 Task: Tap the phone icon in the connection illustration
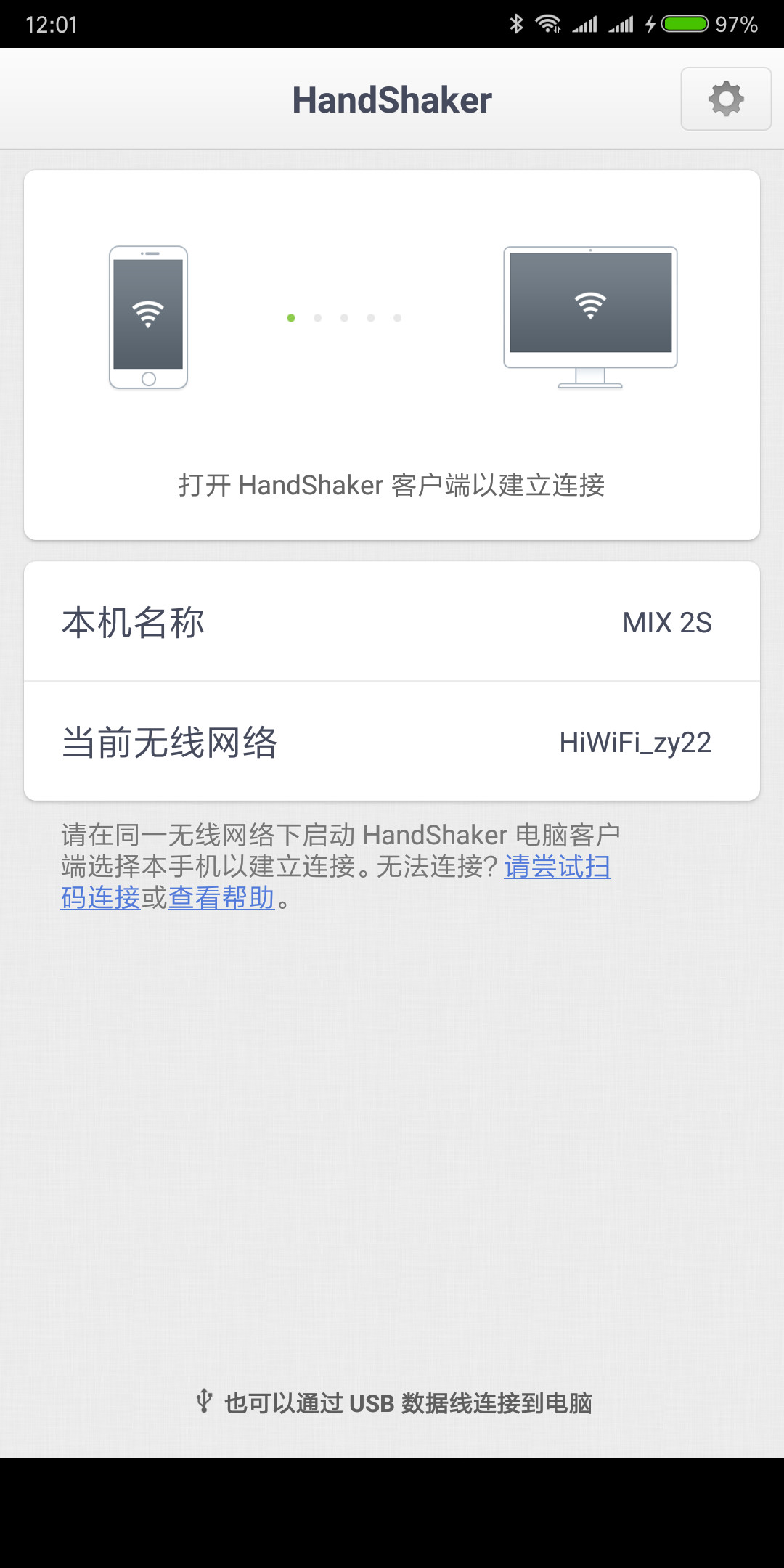point(148,317)
